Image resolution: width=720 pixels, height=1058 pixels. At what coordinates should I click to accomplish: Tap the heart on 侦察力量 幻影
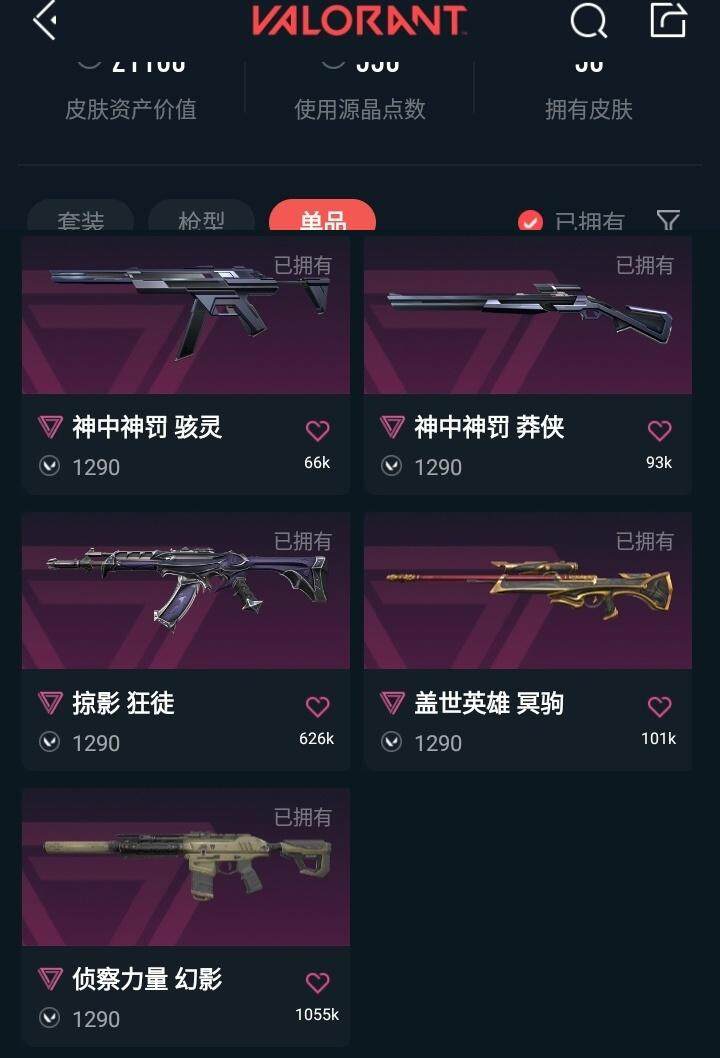(317, 983)
